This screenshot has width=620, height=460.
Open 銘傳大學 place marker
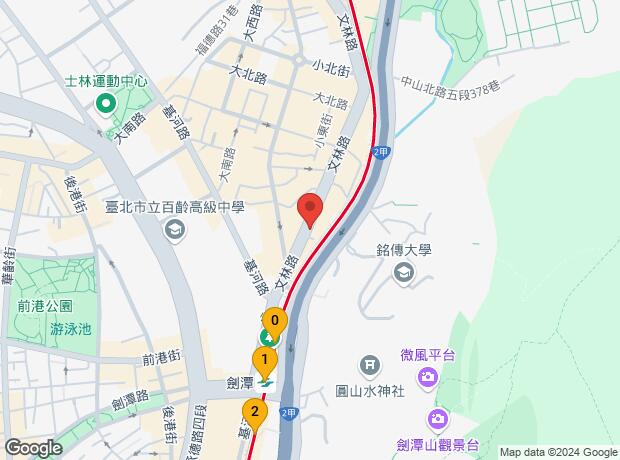(x=404, y=273)
